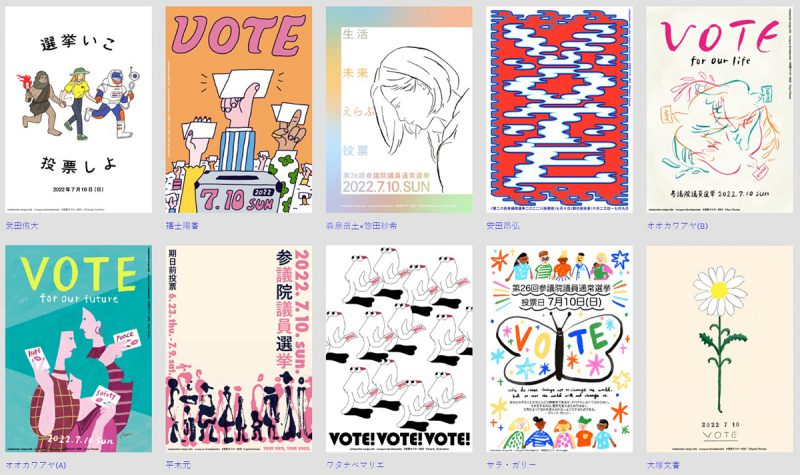Tap the 大塚文香 artist link

coord(663,465)
